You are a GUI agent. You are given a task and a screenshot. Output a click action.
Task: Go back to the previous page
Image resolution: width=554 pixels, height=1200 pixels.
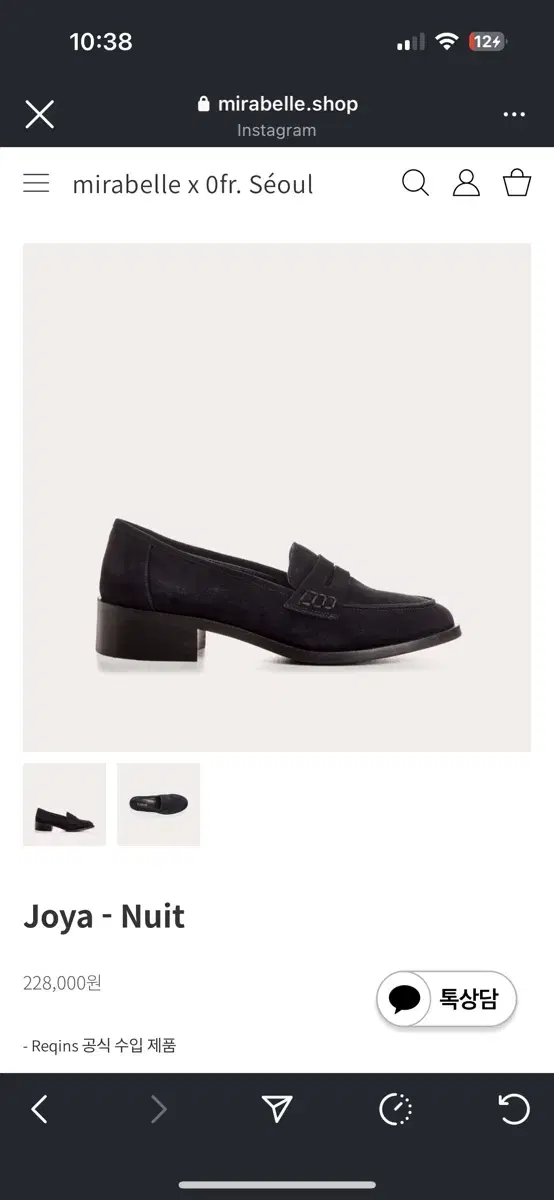[x=40, y=1109]
